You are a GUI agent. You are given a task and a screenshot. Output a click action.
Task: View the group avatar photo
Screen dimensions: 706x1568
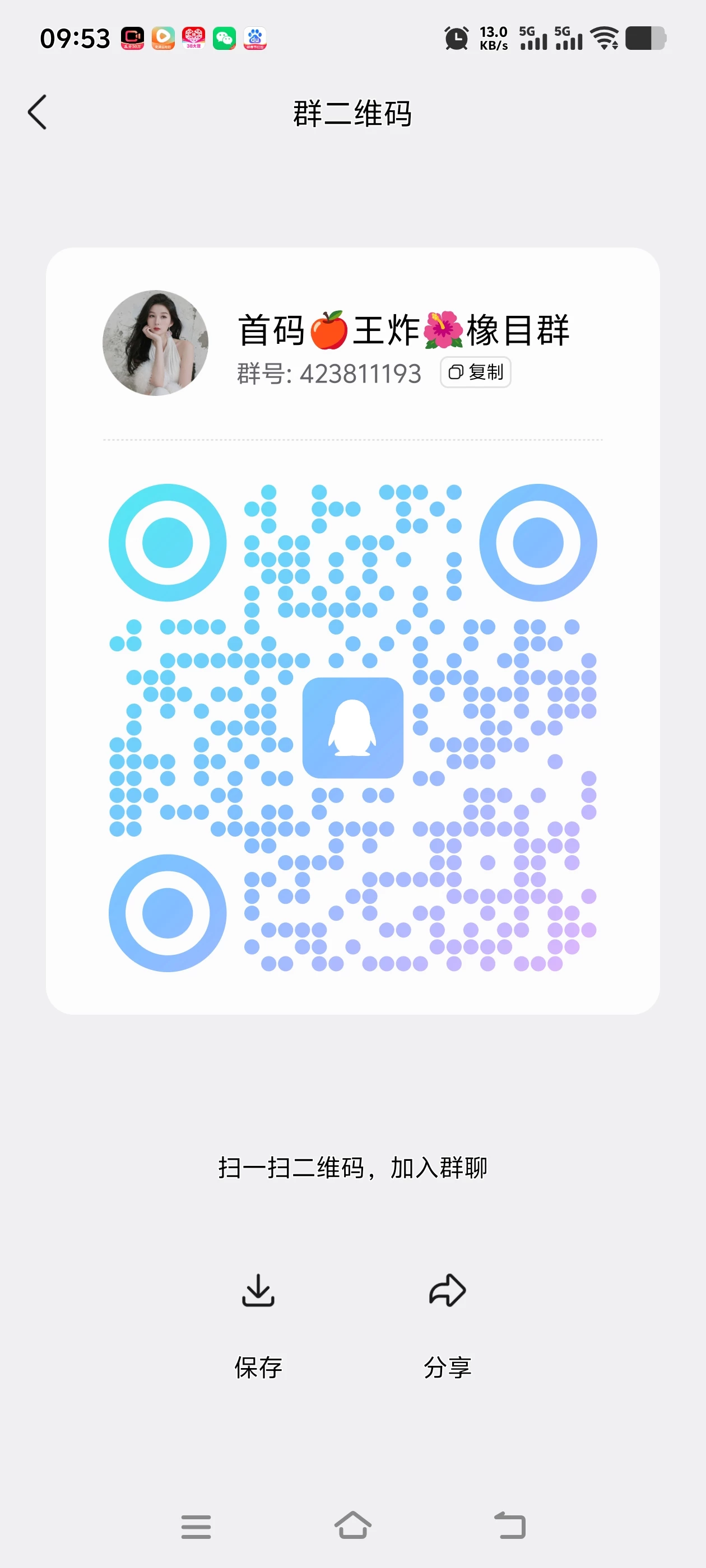coord(157,343)
